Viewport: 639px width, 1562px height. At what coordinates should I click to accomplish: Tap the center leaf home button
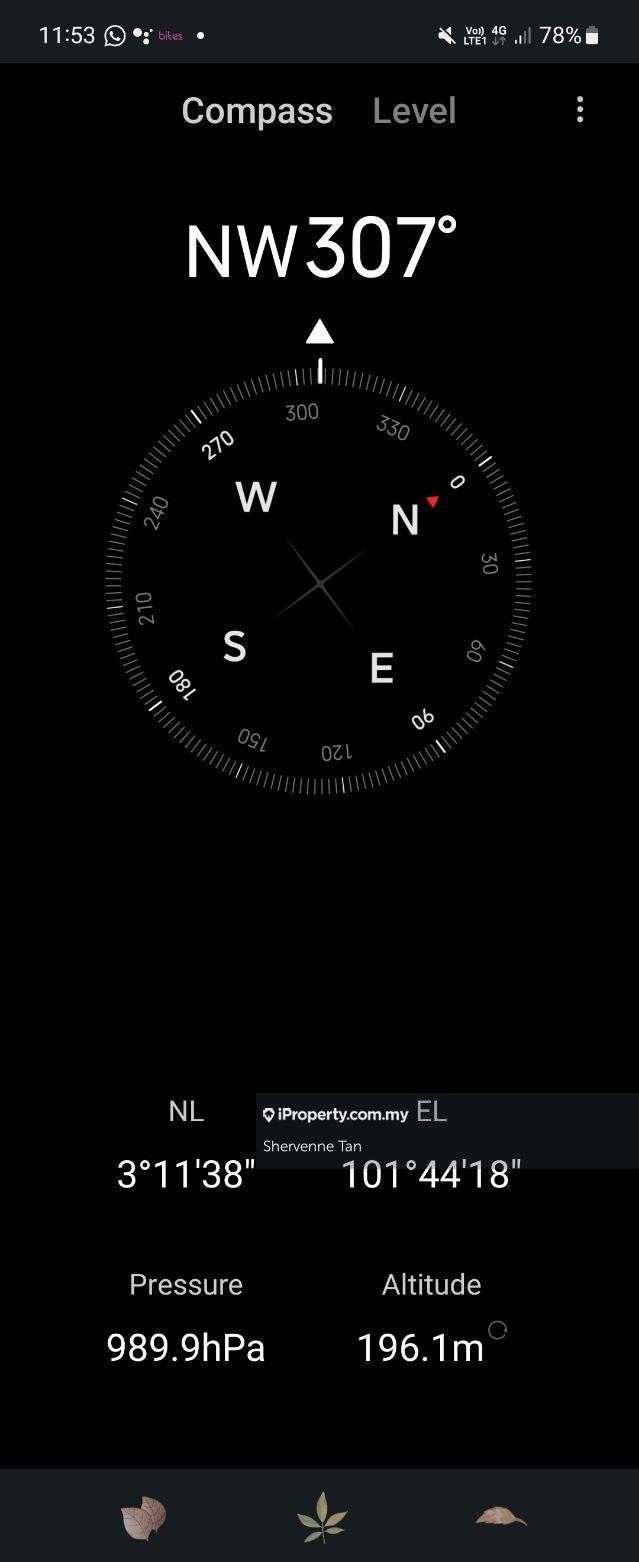click(321, 1517)
